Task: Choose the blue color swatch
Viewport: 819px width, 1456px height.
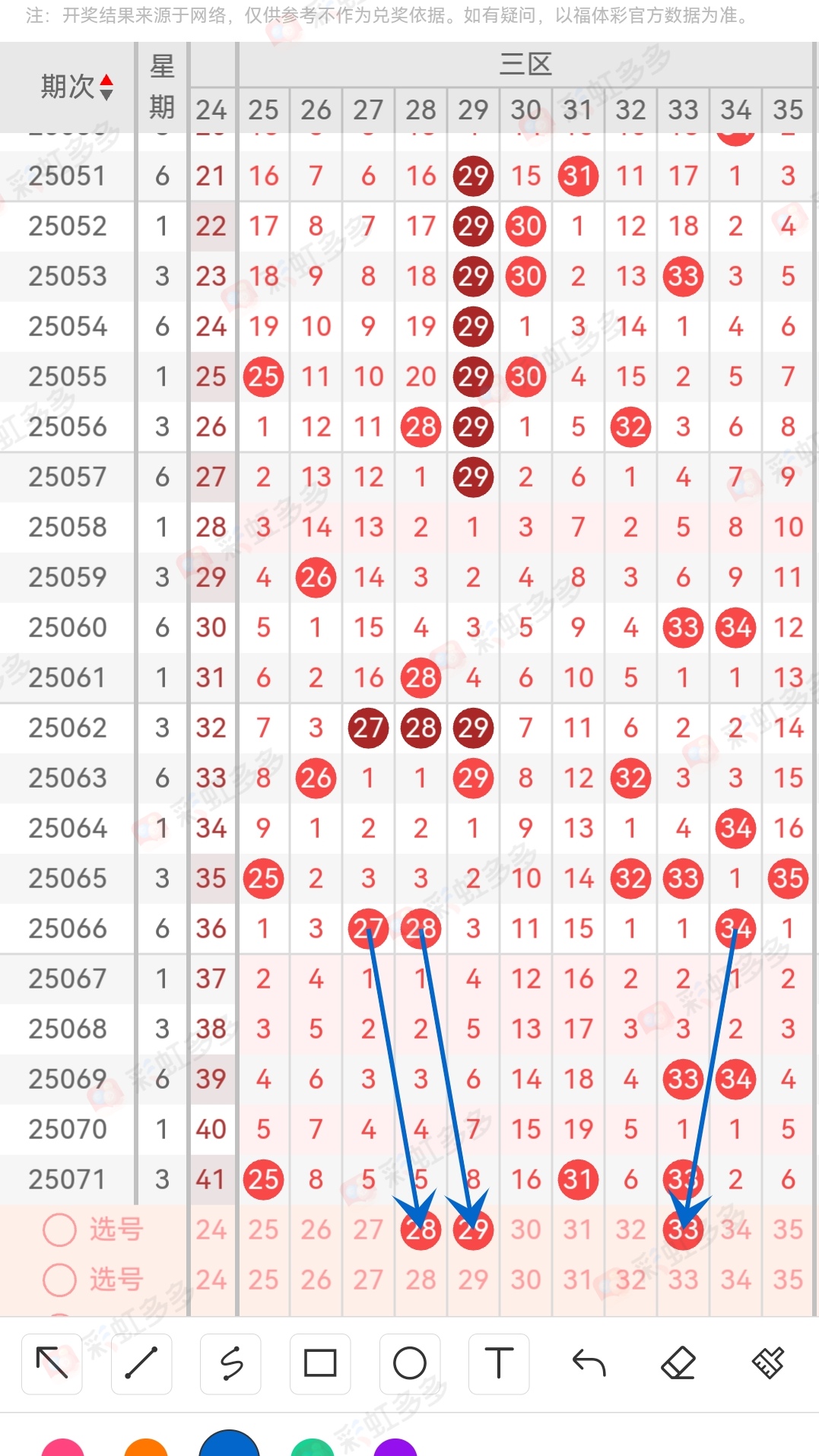Action: click(230, 1443)
